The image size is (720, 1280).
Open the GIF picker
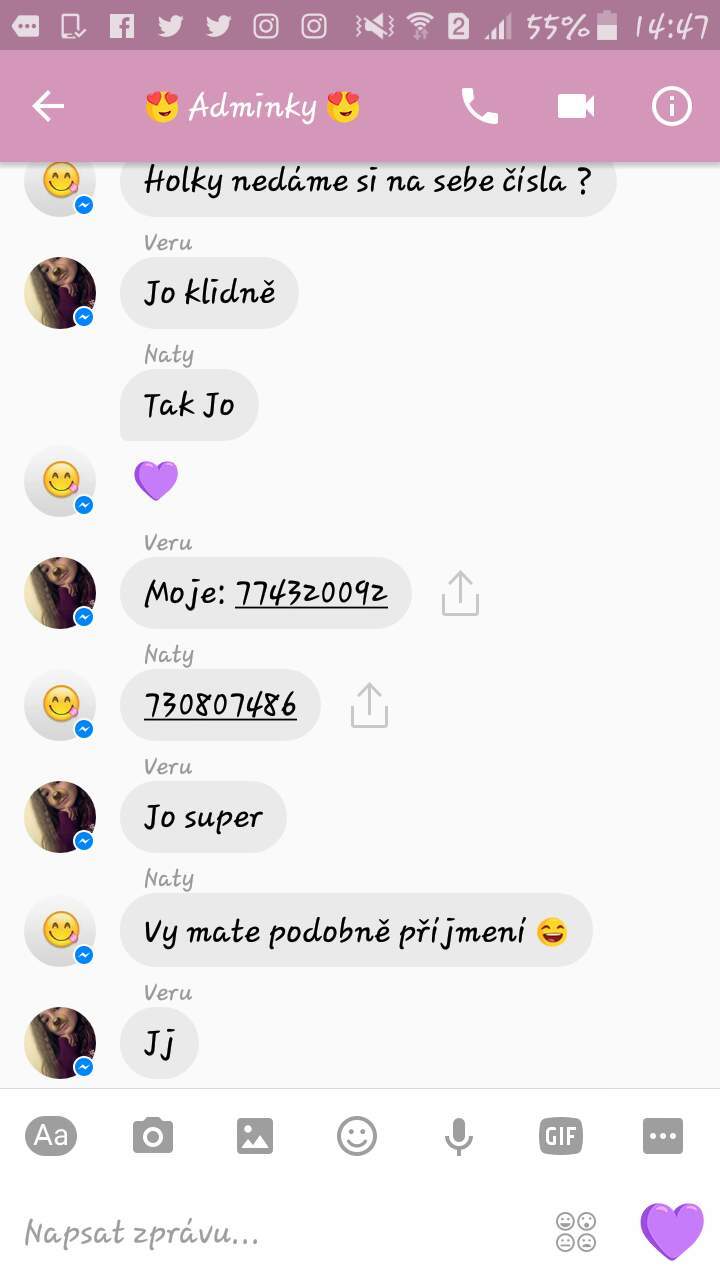pos(561,1136)
